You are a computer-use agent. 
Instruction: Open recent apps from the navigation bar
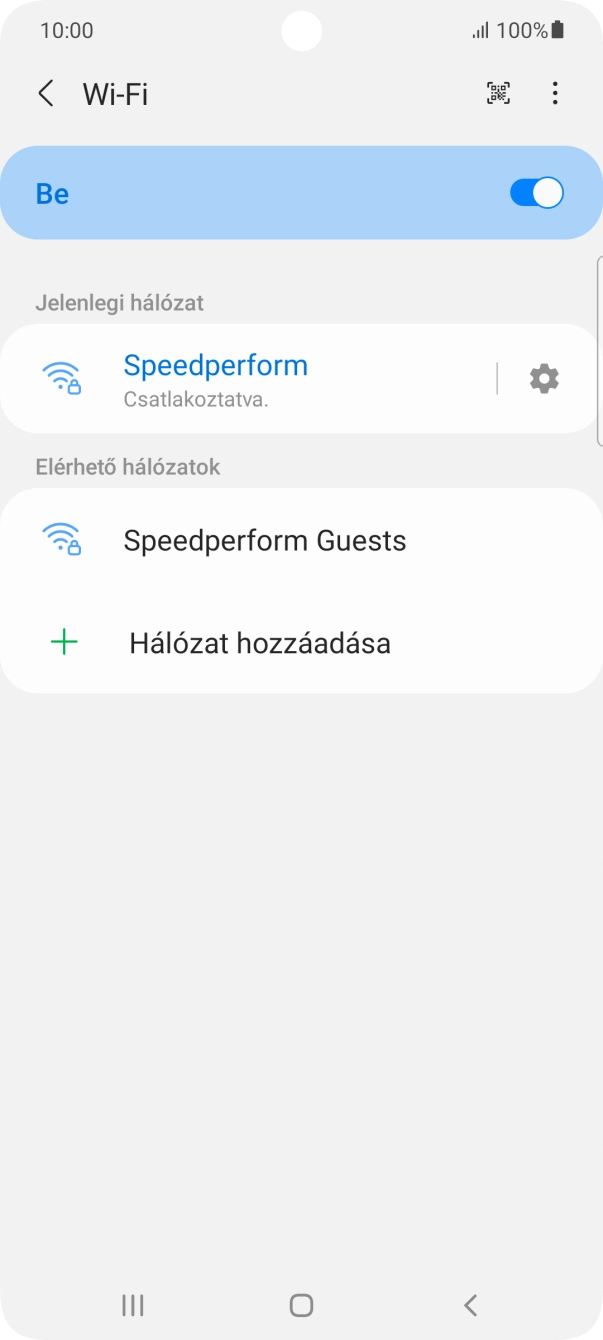click(x=132, y=1304)
